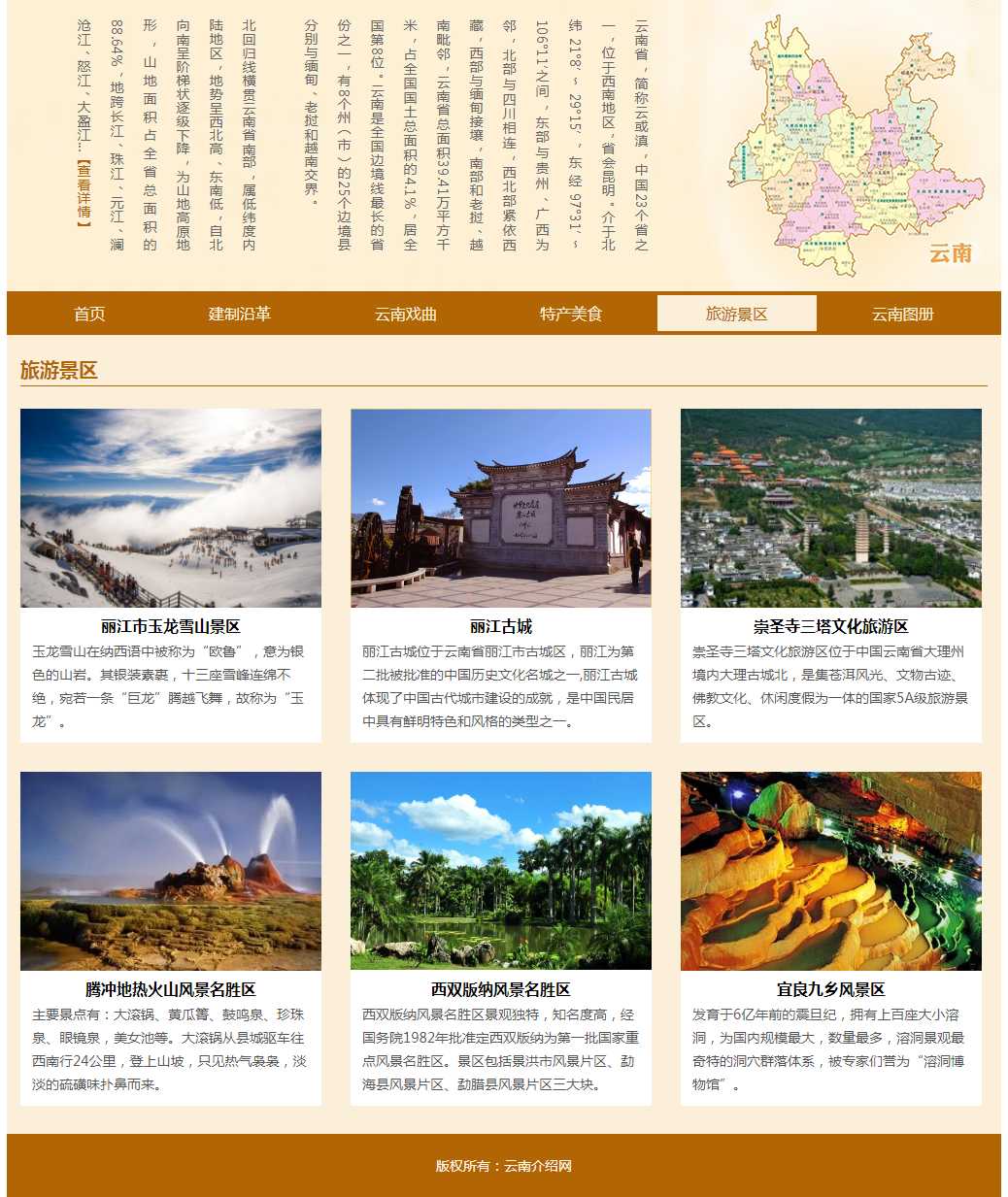
Task: Open the 特产美食 tab
Action: click(571, 314)
